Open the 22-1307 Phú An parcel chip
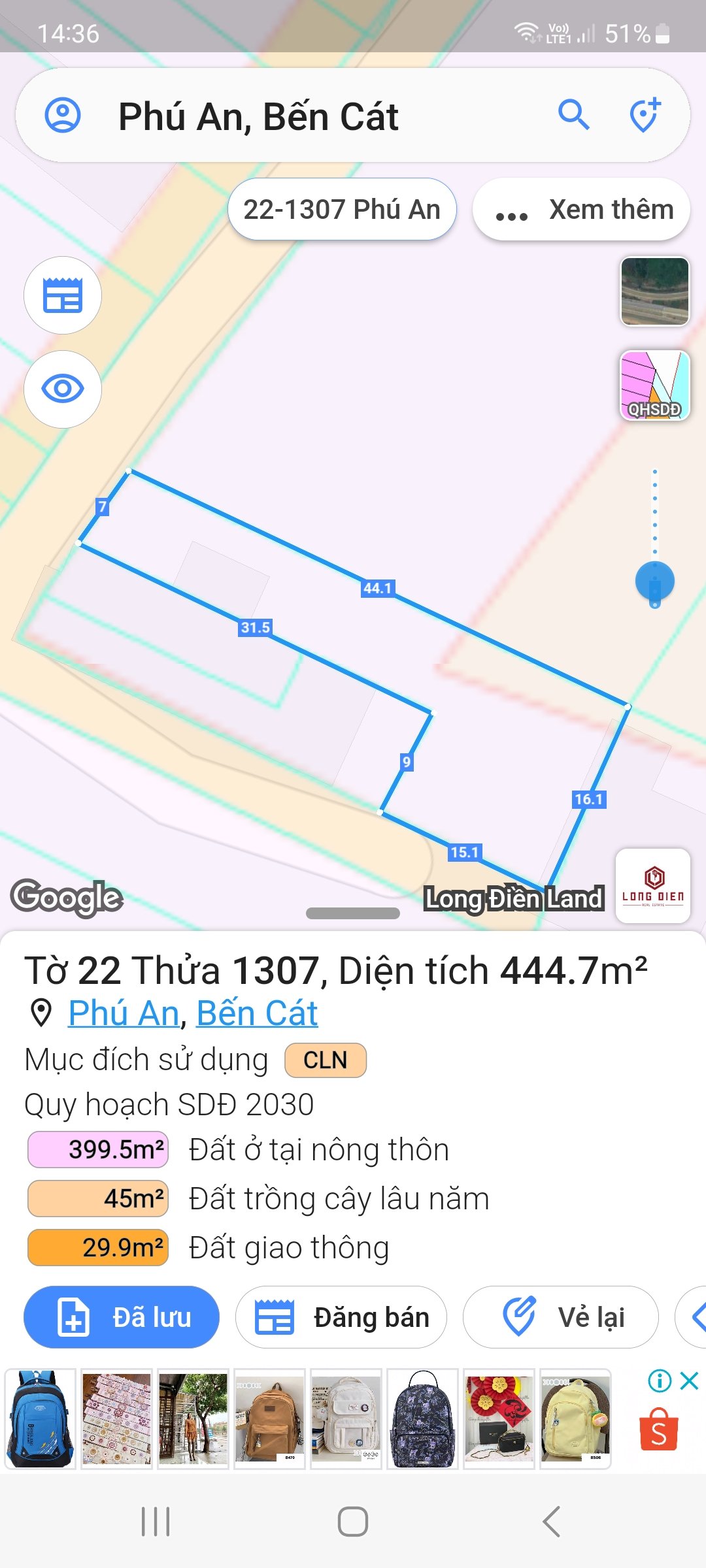The image size is (706, 1568). [x=342, y=209]
